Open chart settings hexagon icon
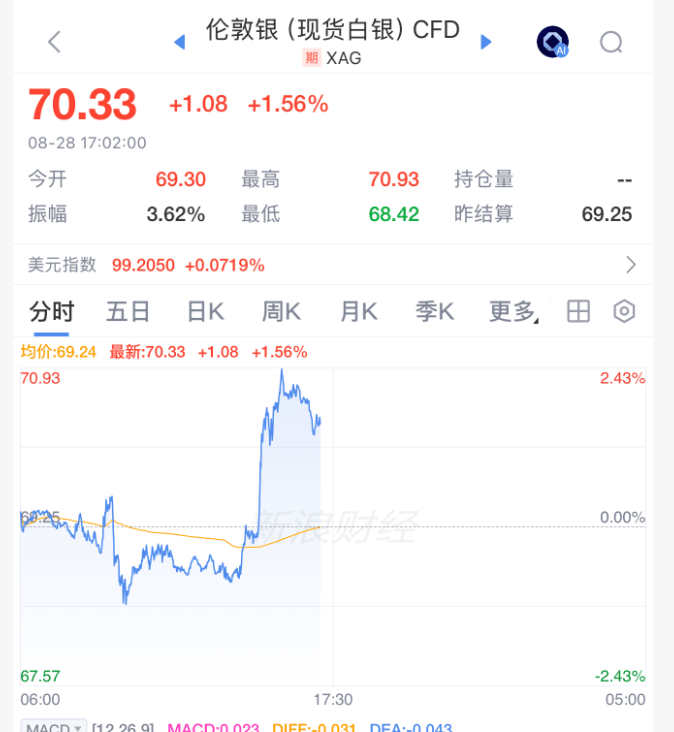This screenshot has height=732, width=674. click(x=624, y=311)
